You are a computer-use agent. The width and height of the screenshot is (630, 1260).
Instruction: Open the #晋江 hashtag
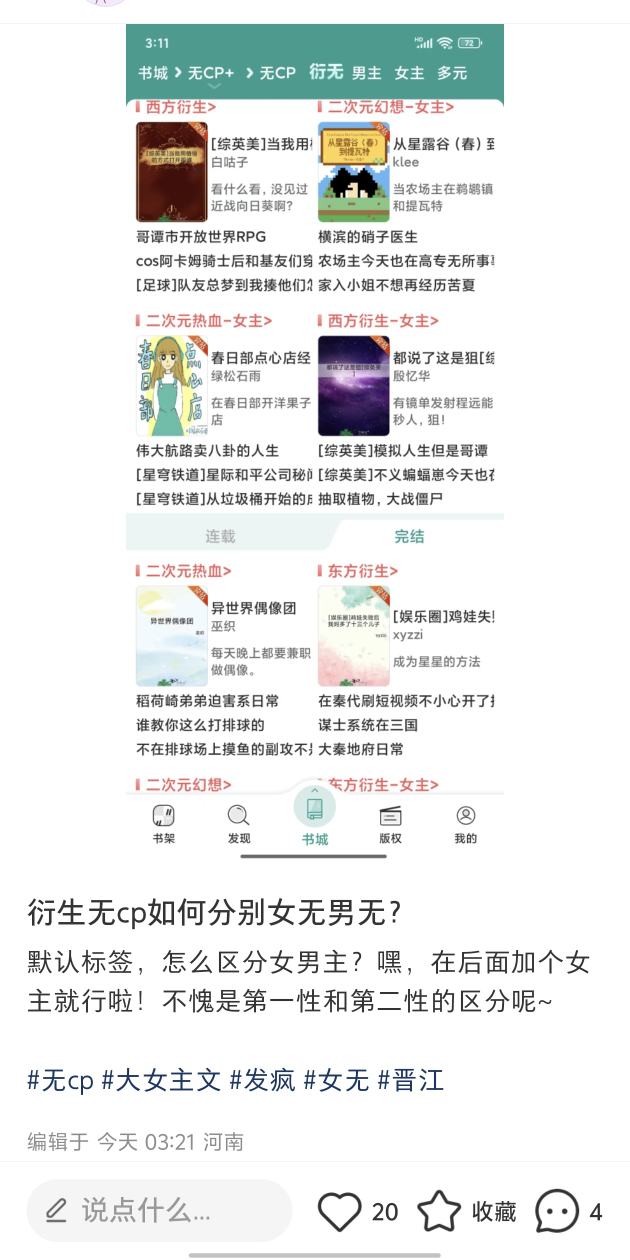pyautogui.click(x=410, y=1080)
